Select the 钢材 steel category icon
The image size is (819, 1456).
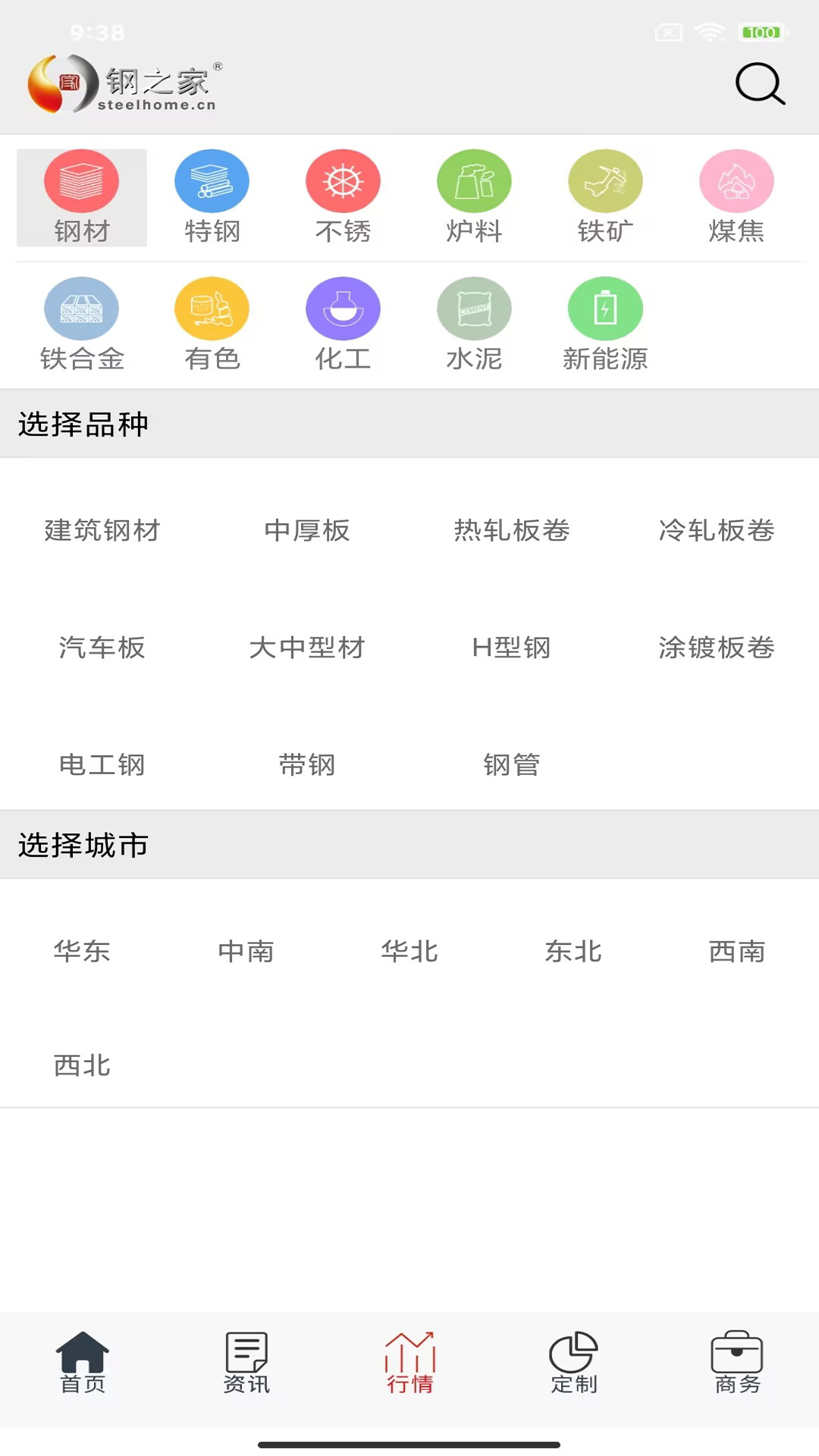point(81,196)
